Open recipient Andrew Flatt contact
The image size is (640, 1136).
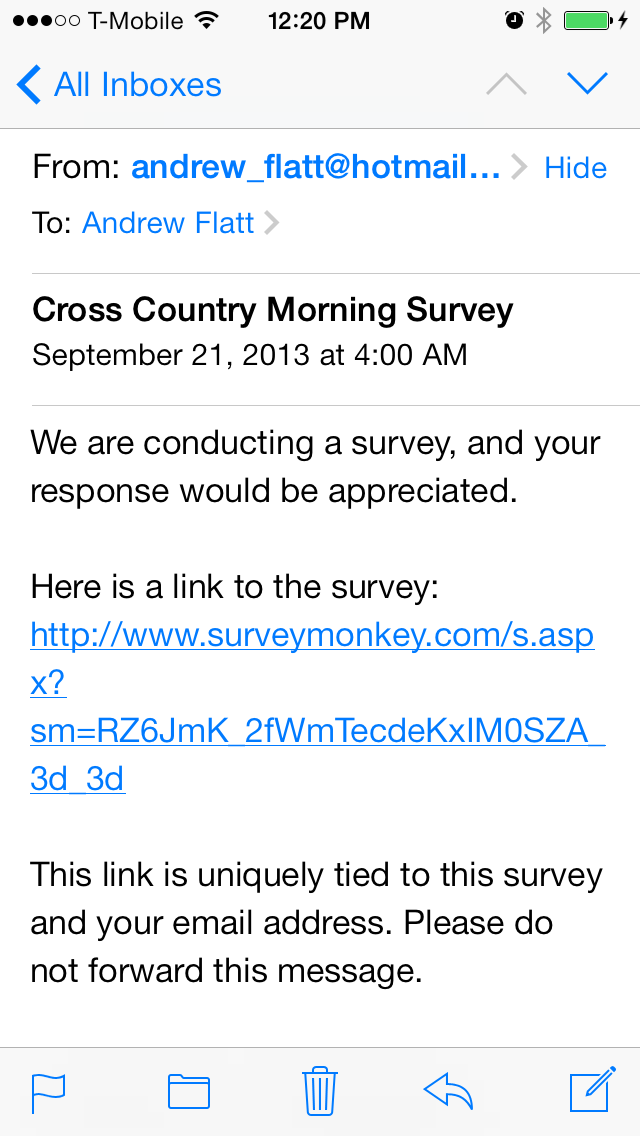point(168,222)
